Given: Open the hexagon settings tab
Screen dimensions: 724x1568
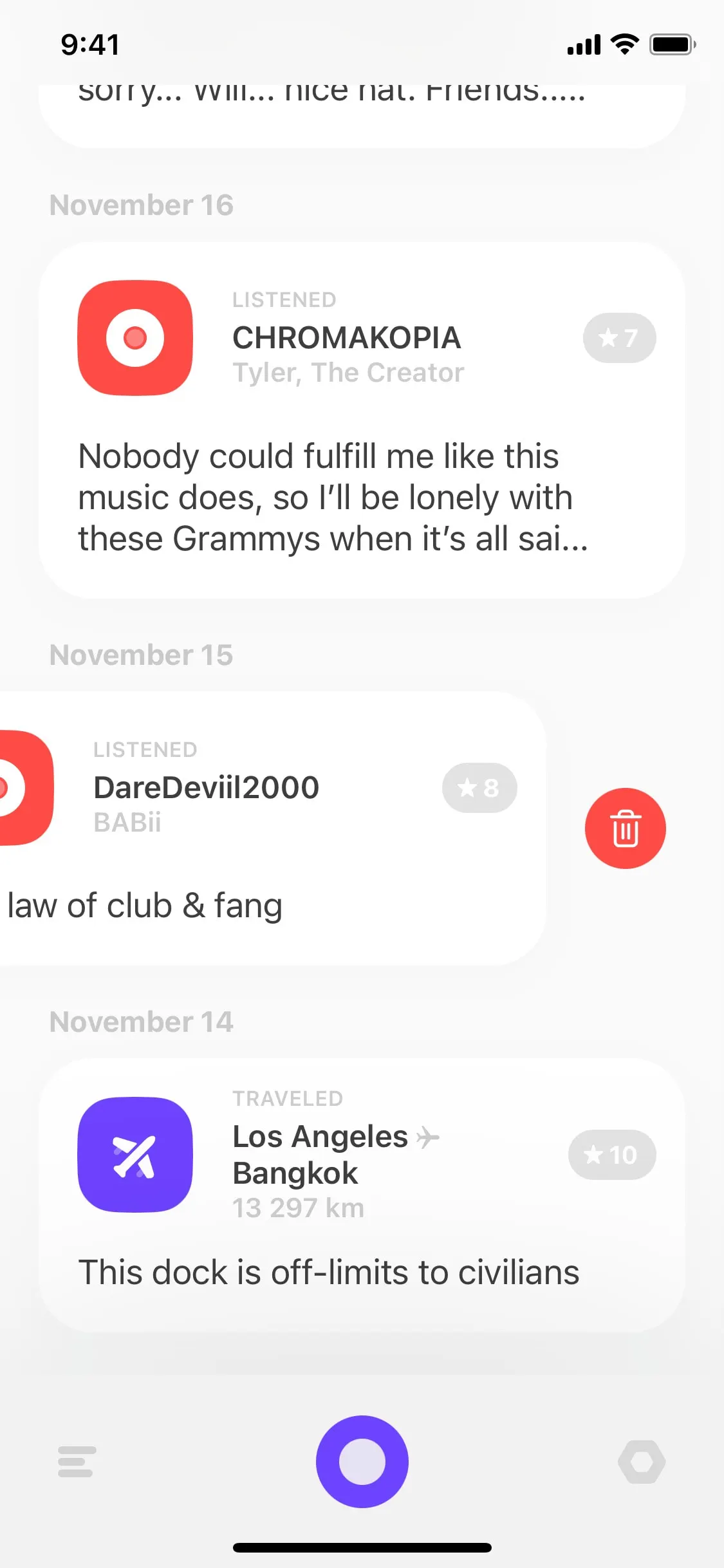Looking at the screenshot, I should click(x=642, y=1461).
